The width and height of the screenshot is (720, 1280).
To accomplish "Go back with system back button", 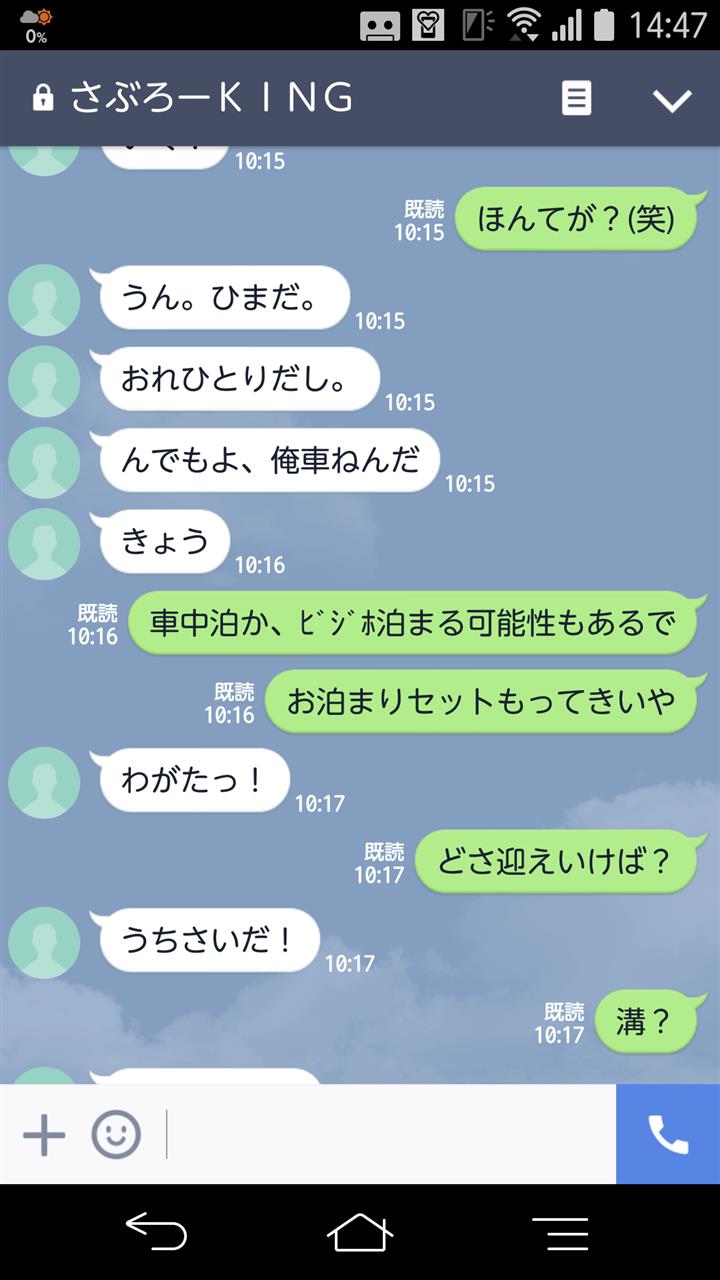I will (157, 1231).
